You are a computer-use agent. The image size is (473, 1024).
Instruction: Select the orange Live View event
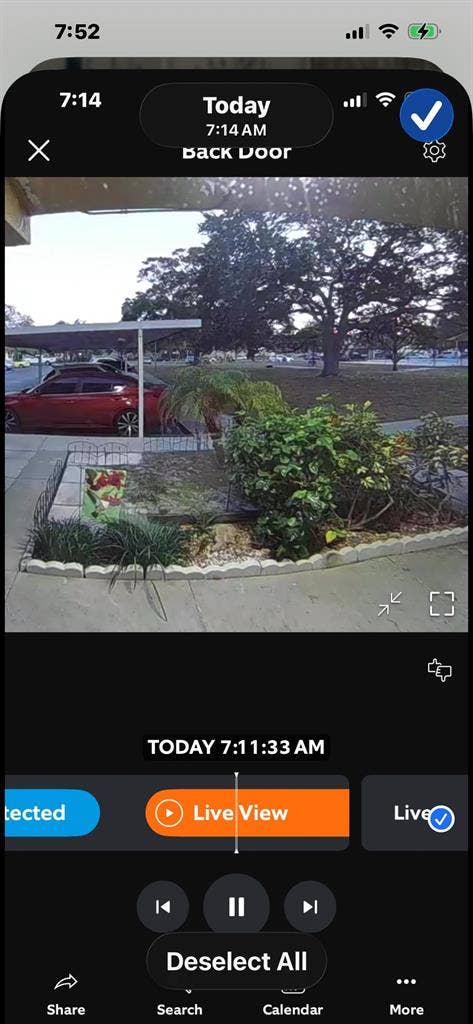click(x=248, y=813)
